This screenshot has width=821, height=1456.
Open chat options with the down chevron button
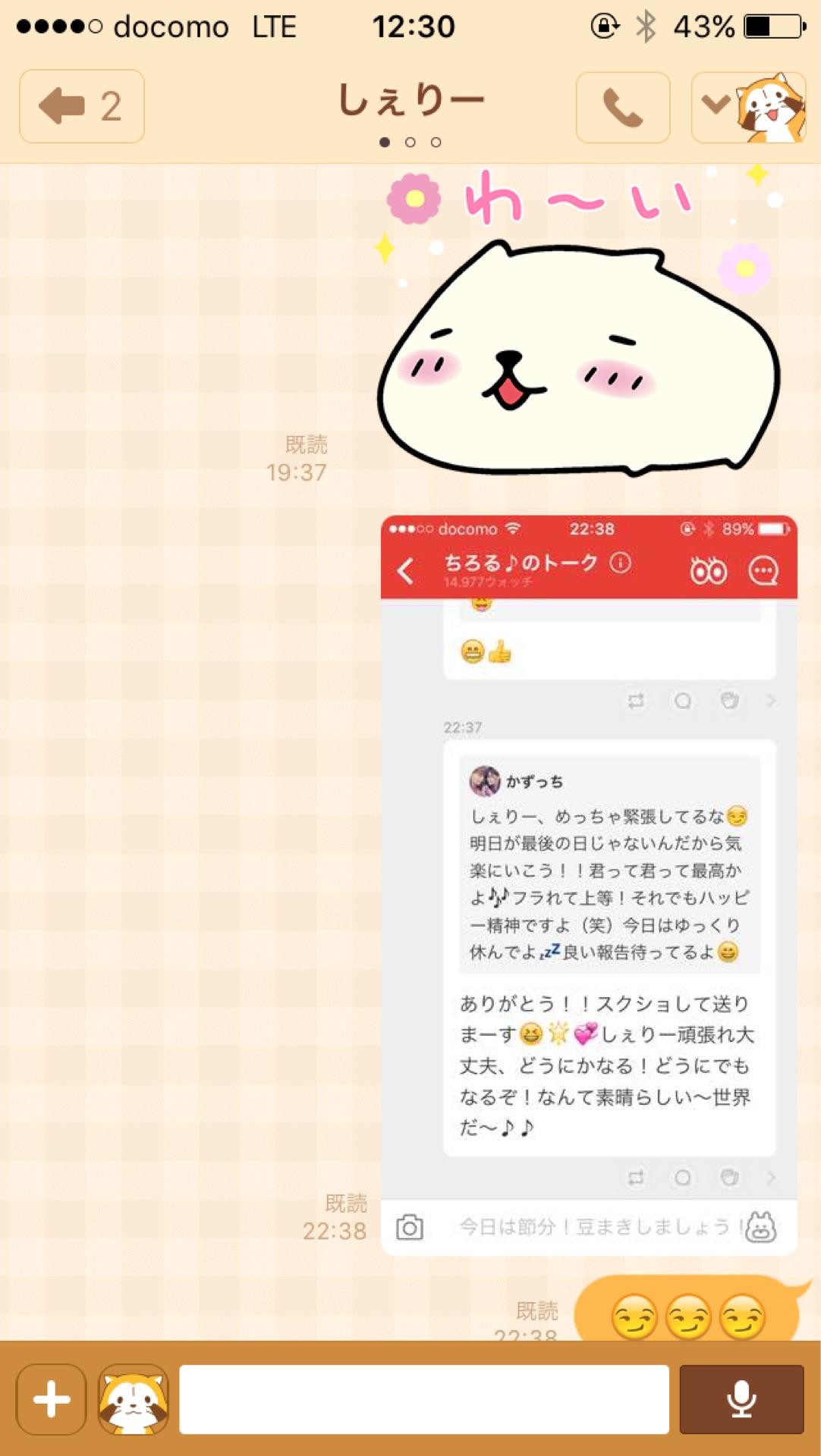[x=714, y=107]
